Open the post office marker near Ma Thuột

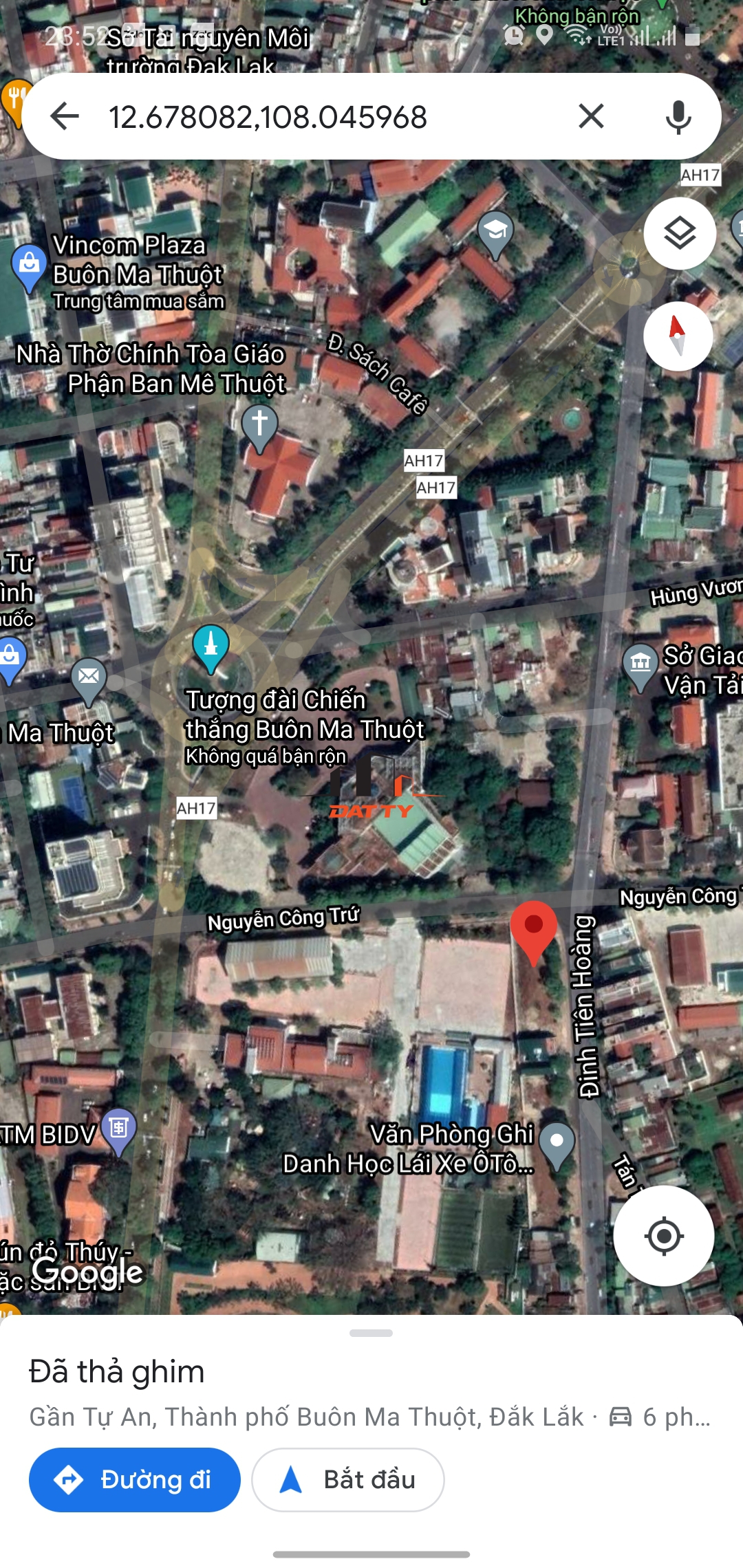(x=89, y=679)
